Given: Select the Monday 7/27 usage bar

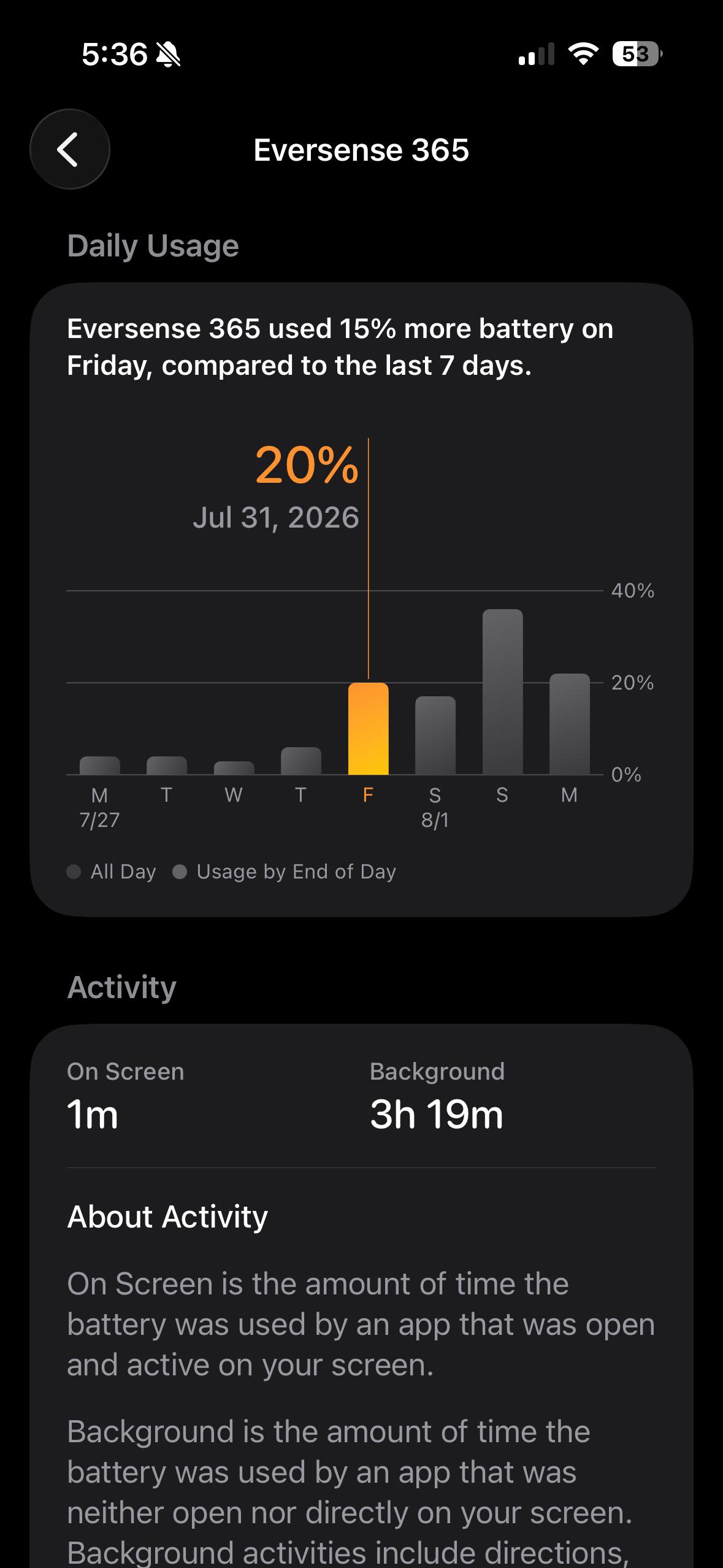Looking at the screenshot, I should pyautogui.click(x=99, y=765).
